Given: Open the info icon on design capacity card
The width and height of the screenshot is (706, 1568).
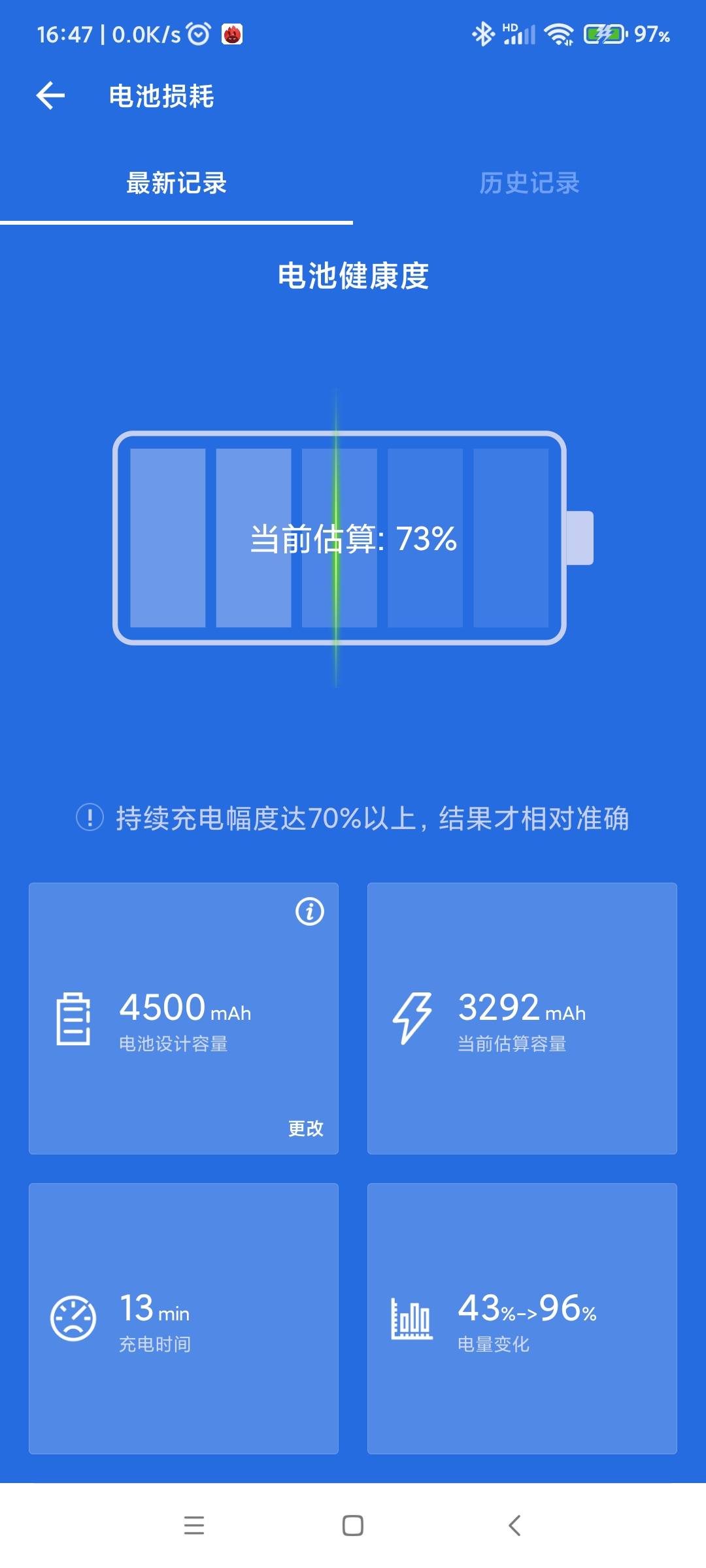Looking at the screenshot, I should (x=310, y=911).
